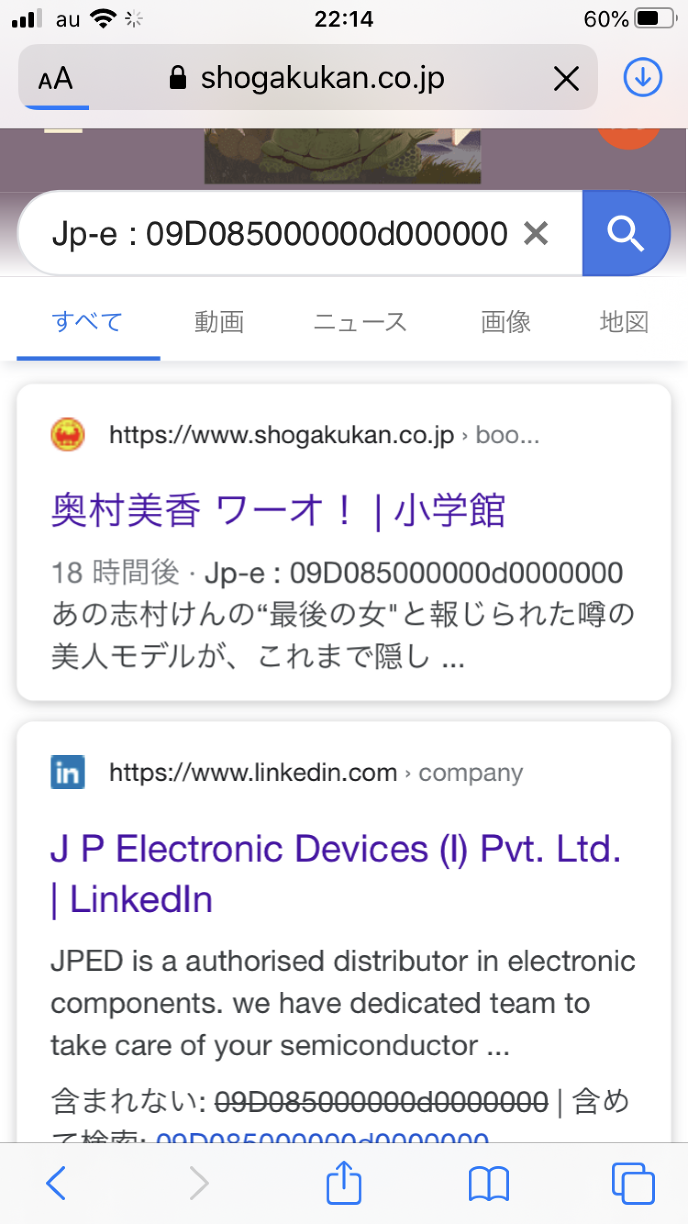Open the 奥村美香 ワーオ！ | 小学館 result

coord(278,510)
